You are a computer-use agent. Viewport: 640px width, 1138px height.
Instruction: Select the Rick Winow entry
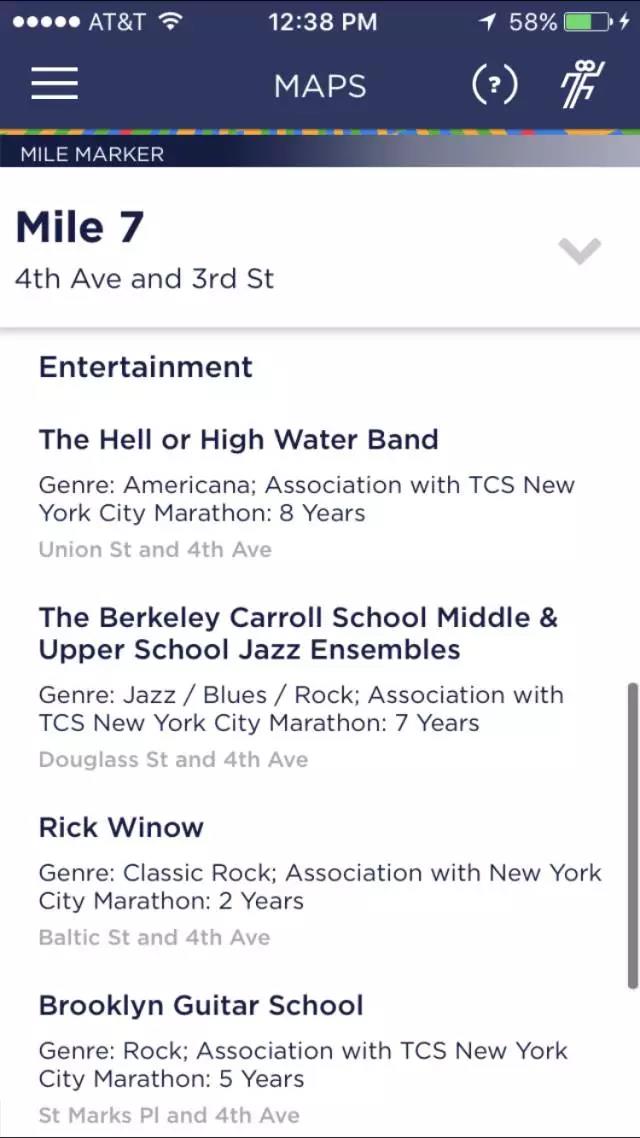pyautogui.click(x=319, y=880)
